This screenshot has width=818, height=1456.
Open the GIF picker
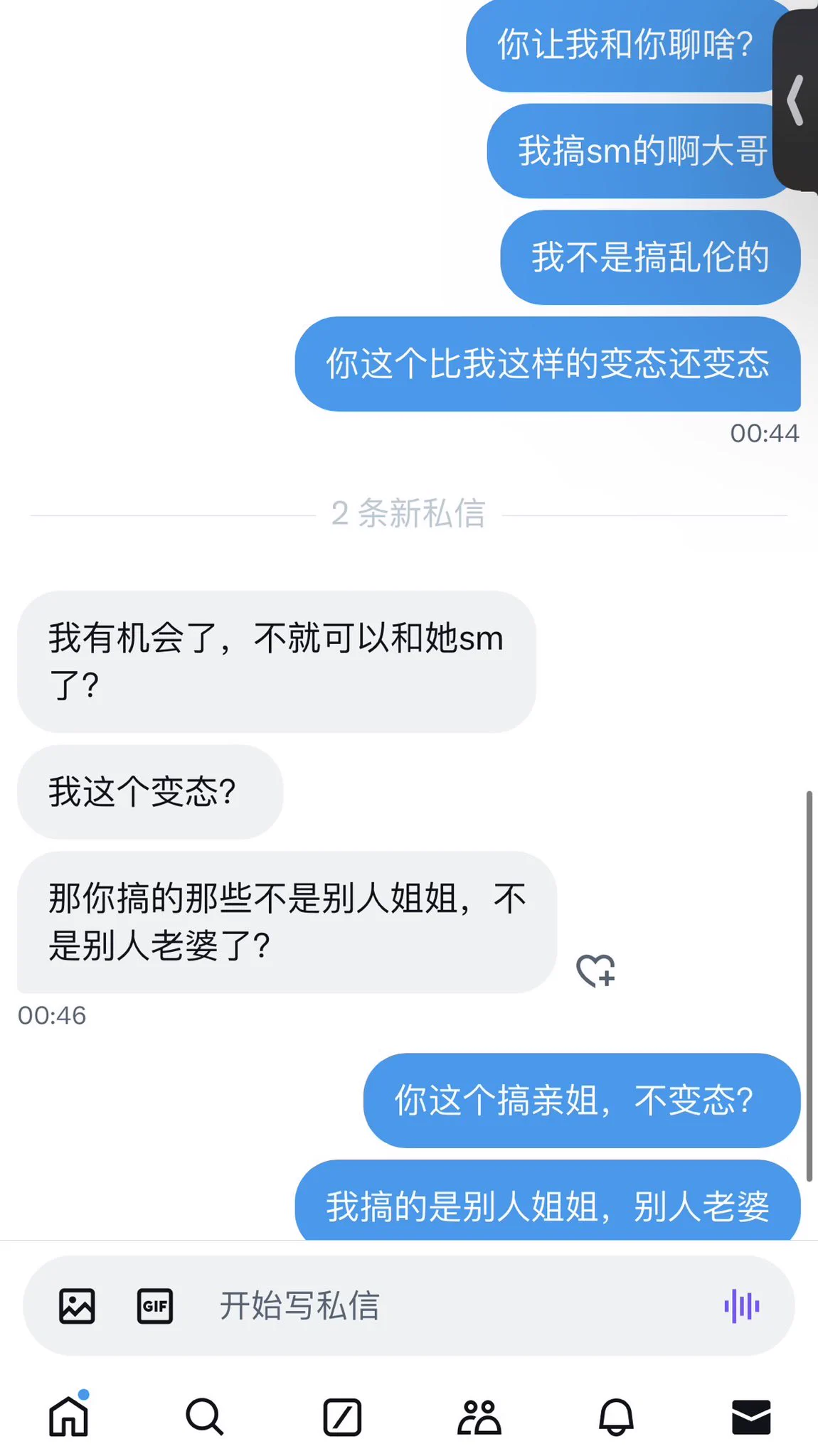point(155,1306)
